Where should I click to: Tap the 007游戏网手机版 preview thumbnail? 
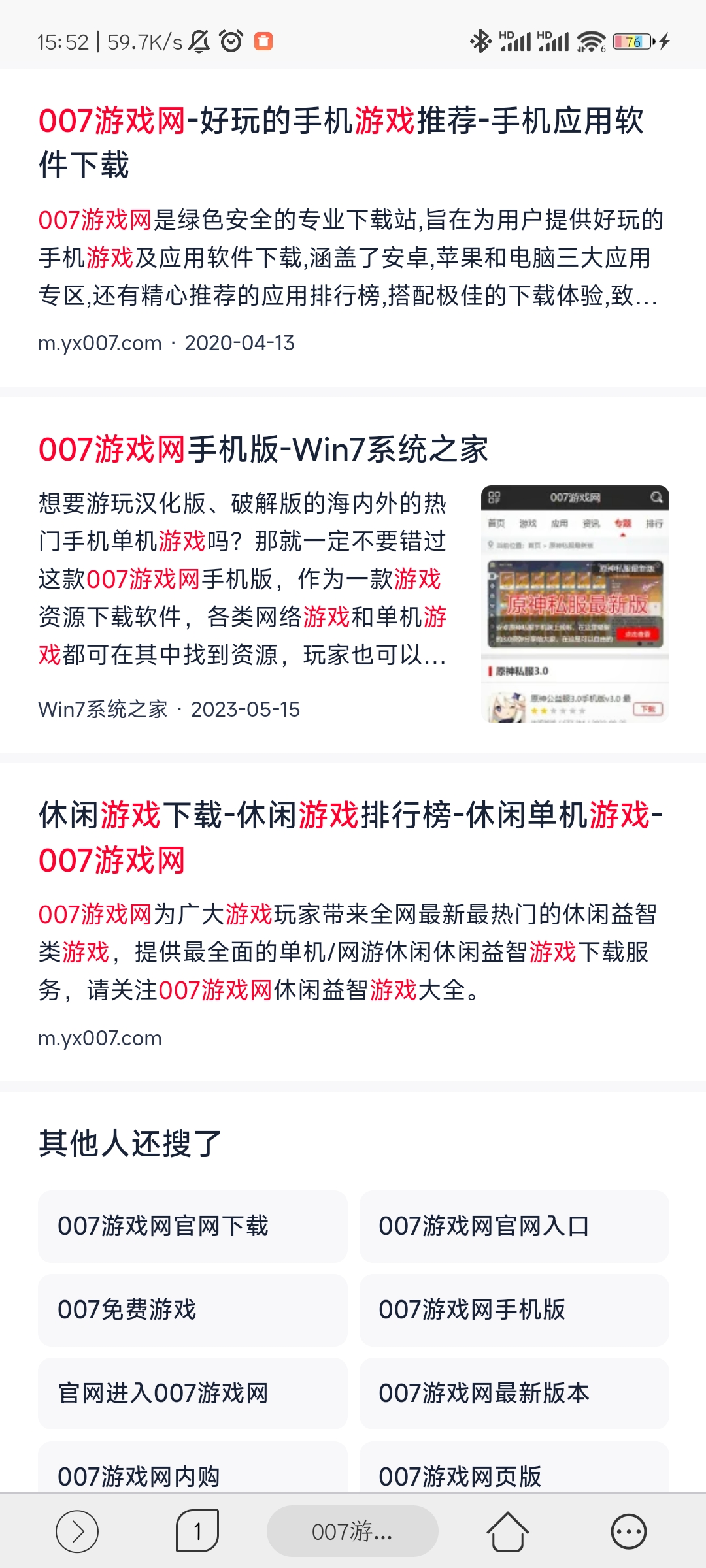[x=577, y=601]
